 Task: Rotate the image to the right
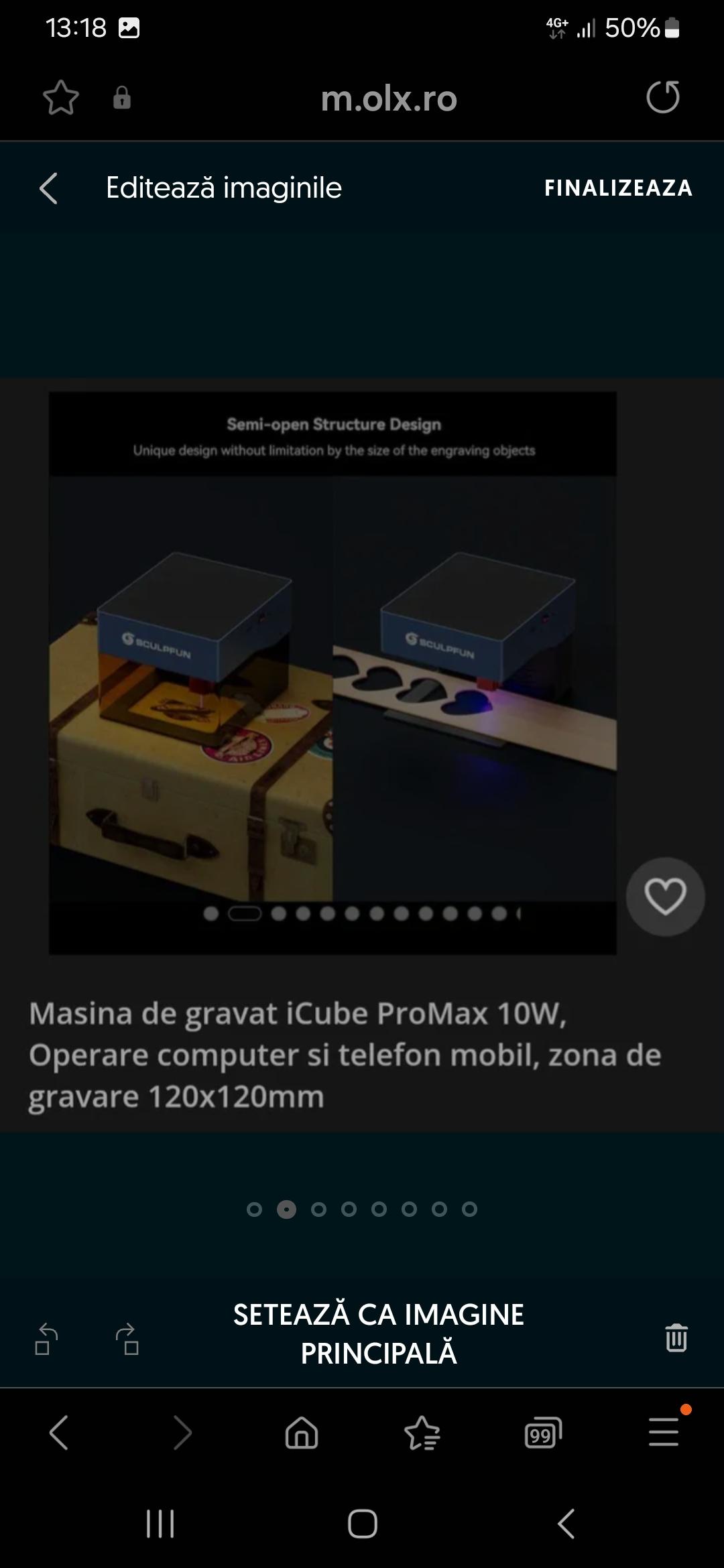click(x=128, y=1339)
